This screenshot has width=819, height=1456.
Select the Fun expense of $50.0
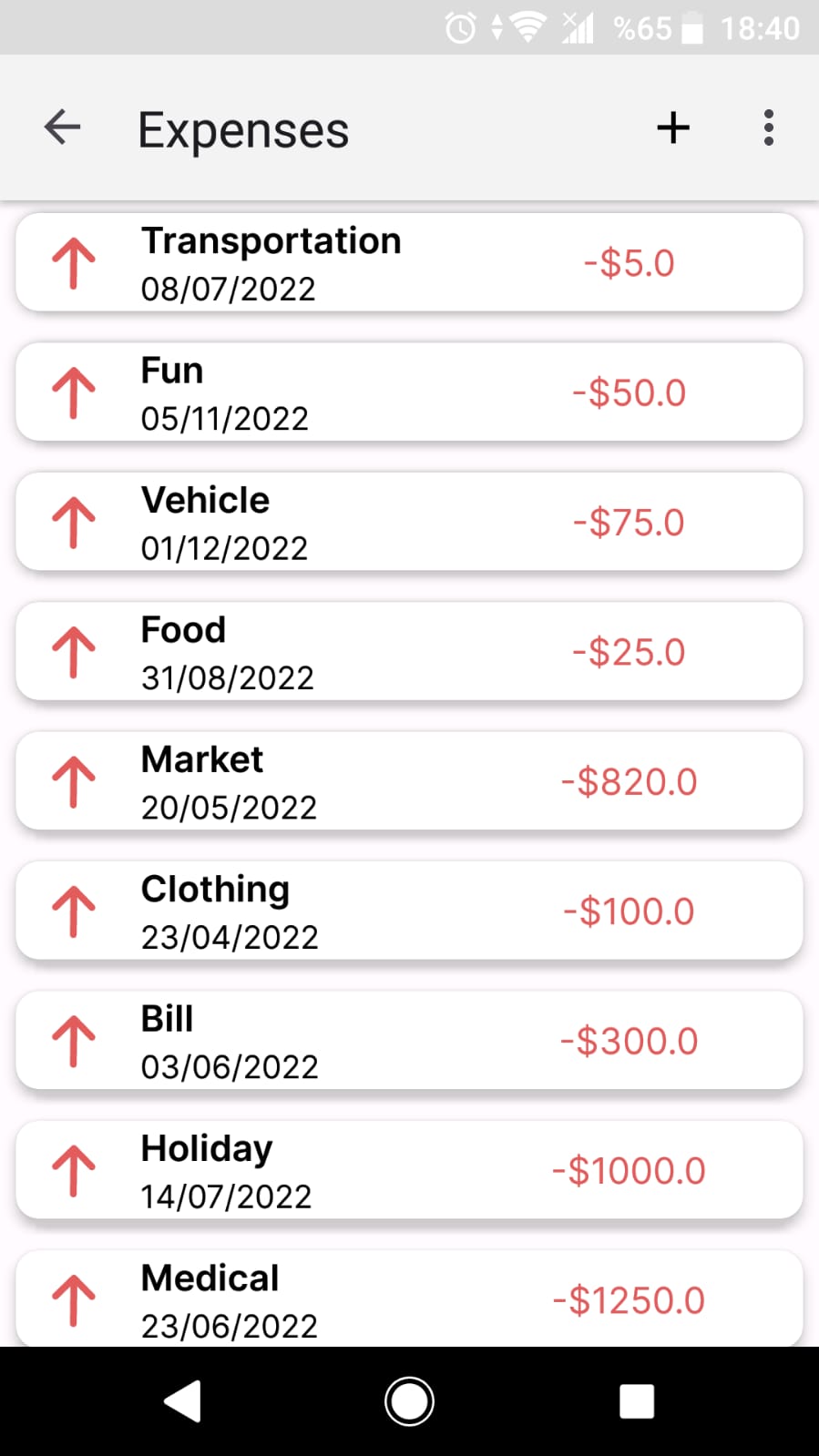pos(409,392)
